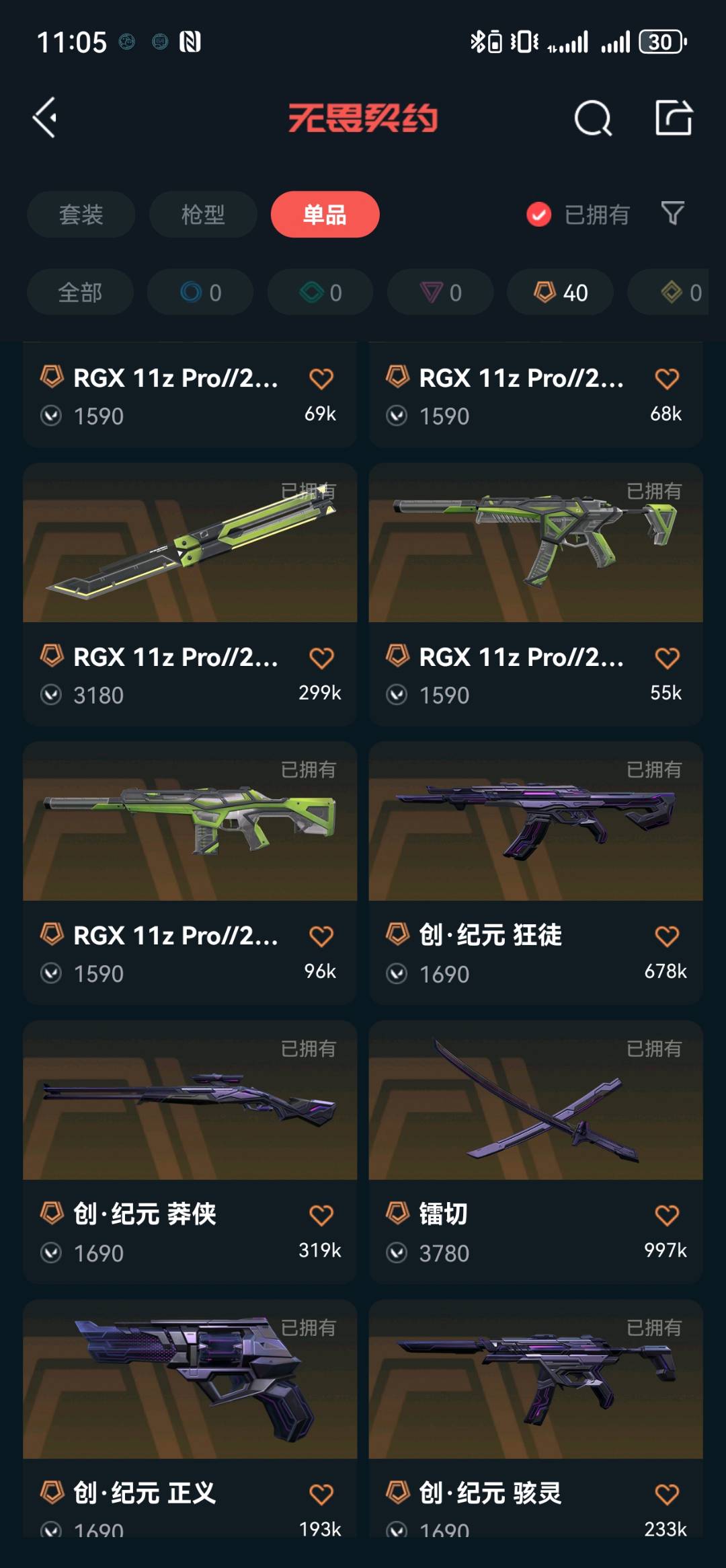Uncheck the 已拥有 owned filter
The image size is (726, 1568).
tap(538, 215)
